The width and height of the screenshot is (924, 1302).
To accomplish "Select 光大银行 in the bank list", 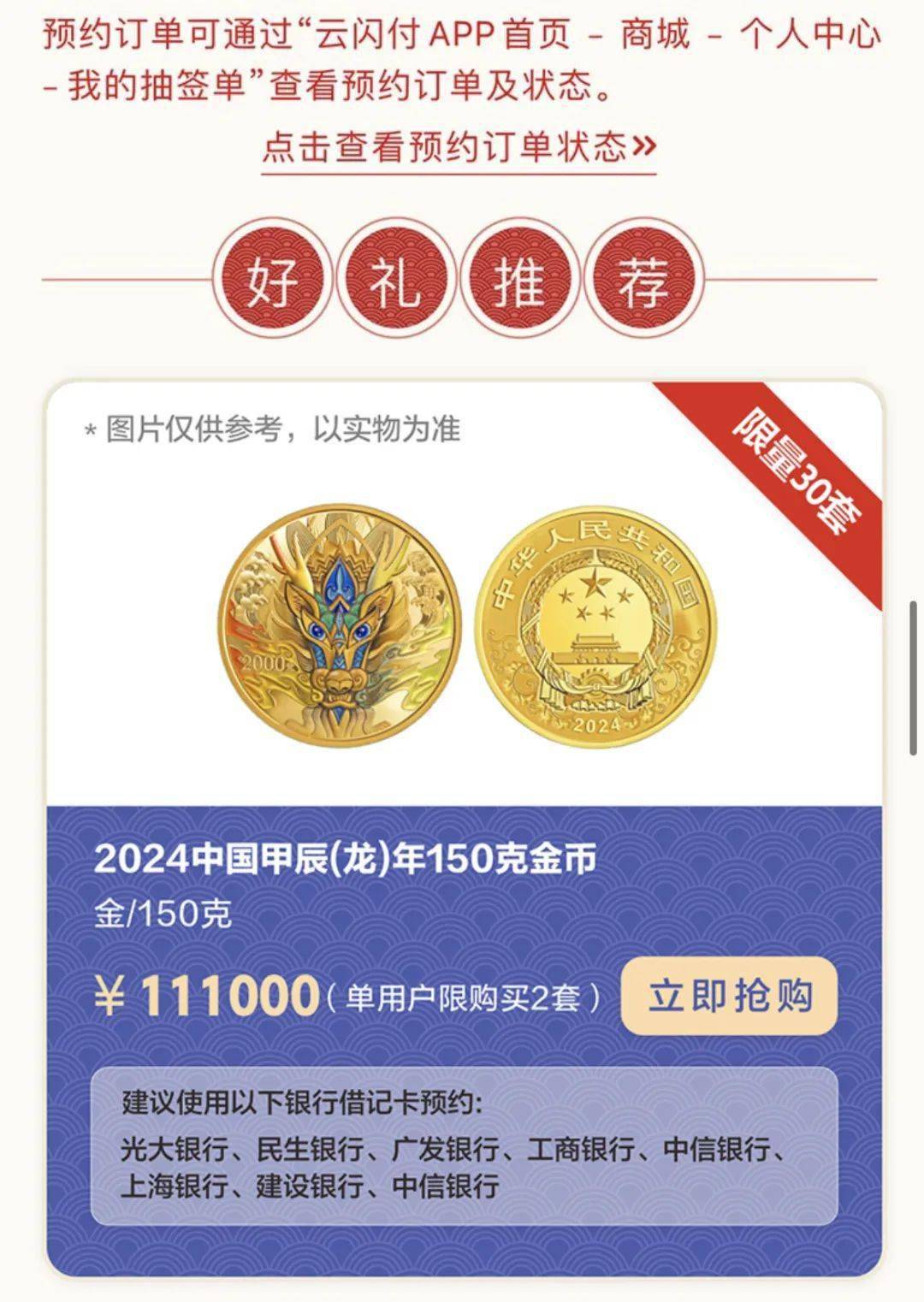I will [x=170, y=1150].
